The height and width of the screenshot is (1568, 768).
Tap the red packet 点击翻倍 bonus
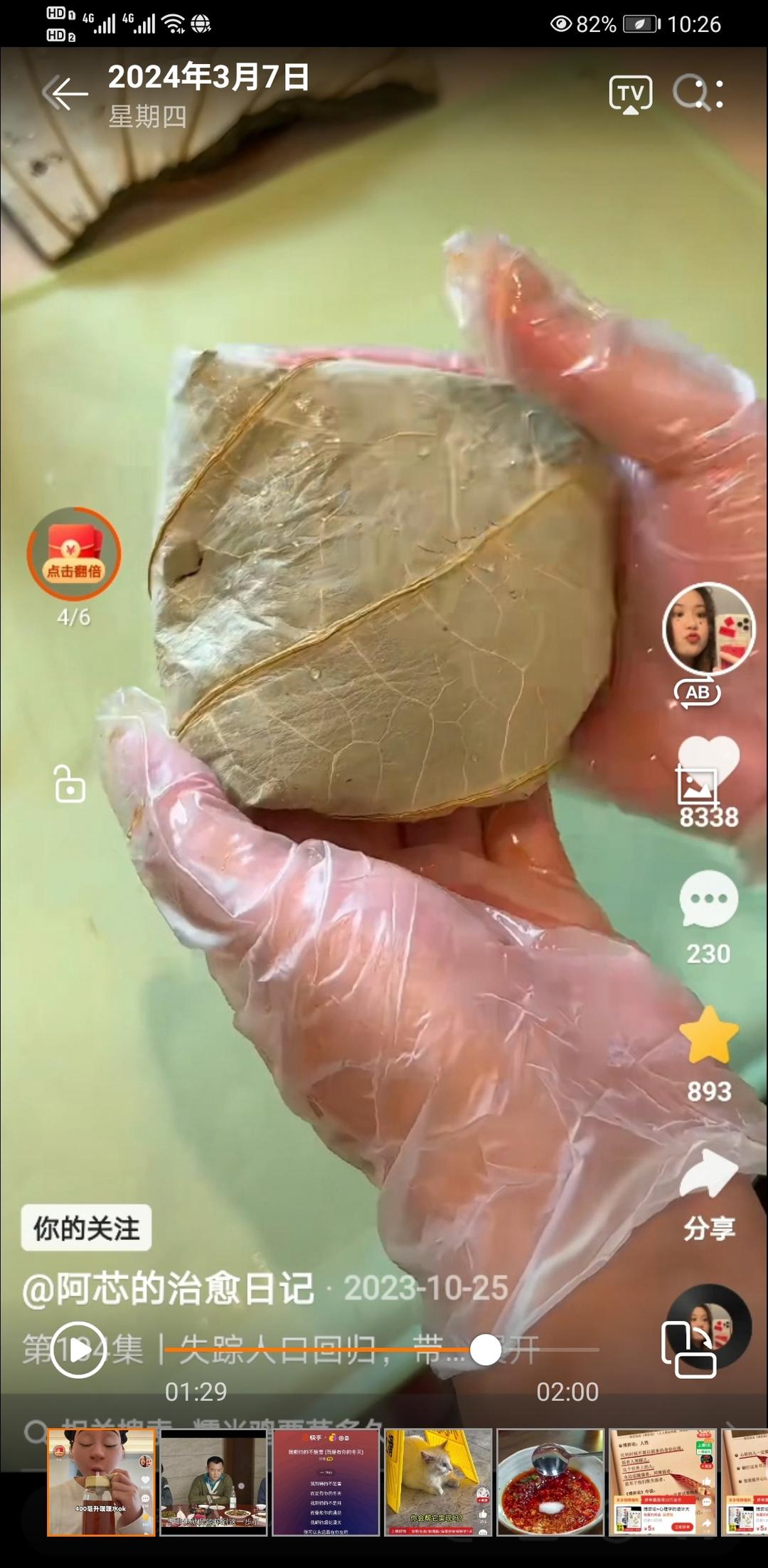click(74, 553)
